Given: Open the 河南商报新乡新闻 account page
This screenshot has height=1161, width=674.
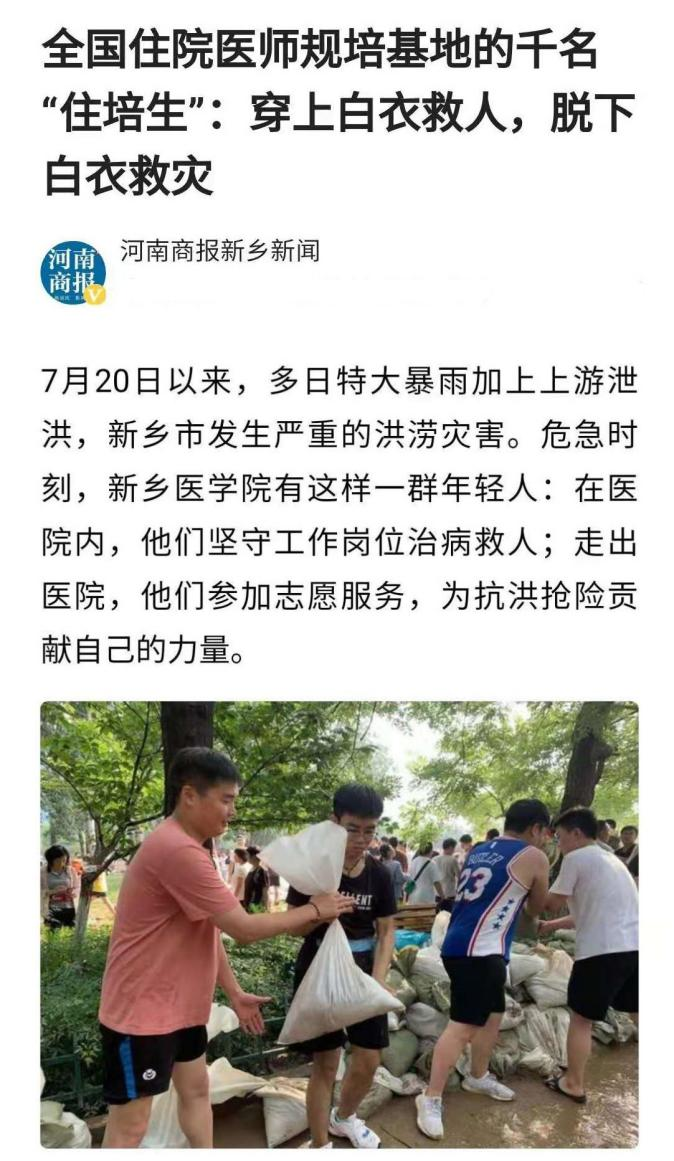Looking at the screenshot, I should (x=219, y=251).
